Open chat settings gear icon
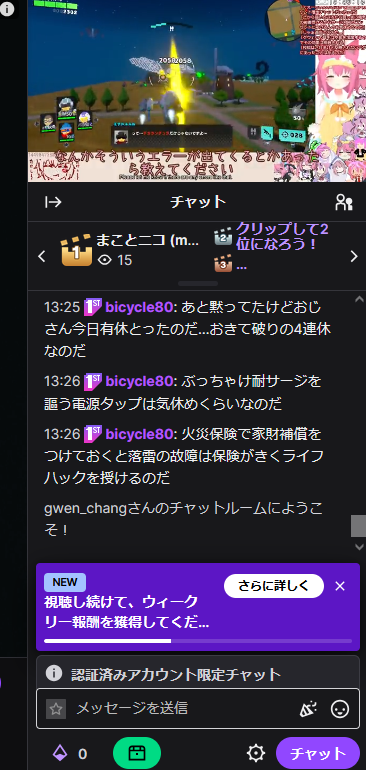Image resolution: width=366 pixels, height=770 pixels. 255,753
